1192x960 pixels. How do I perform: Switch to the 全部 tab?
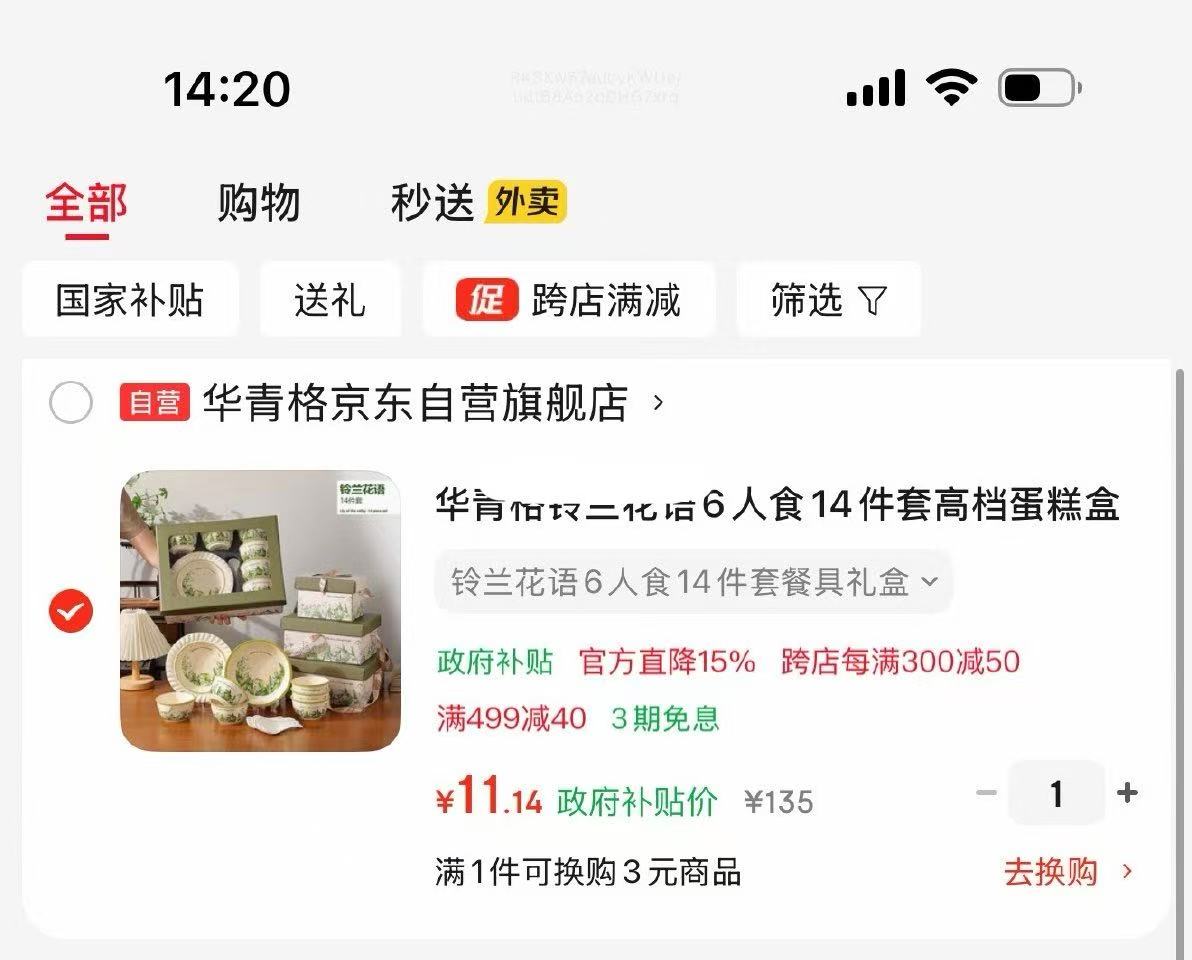point(87,204)
